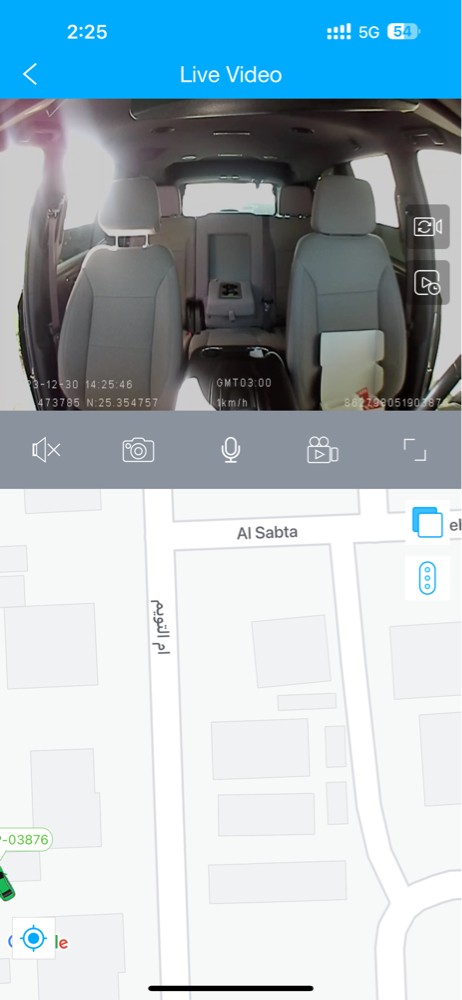Switch the camera view
The width and height of the screenshot is (462, 1000).
click(x=428, y=227)
